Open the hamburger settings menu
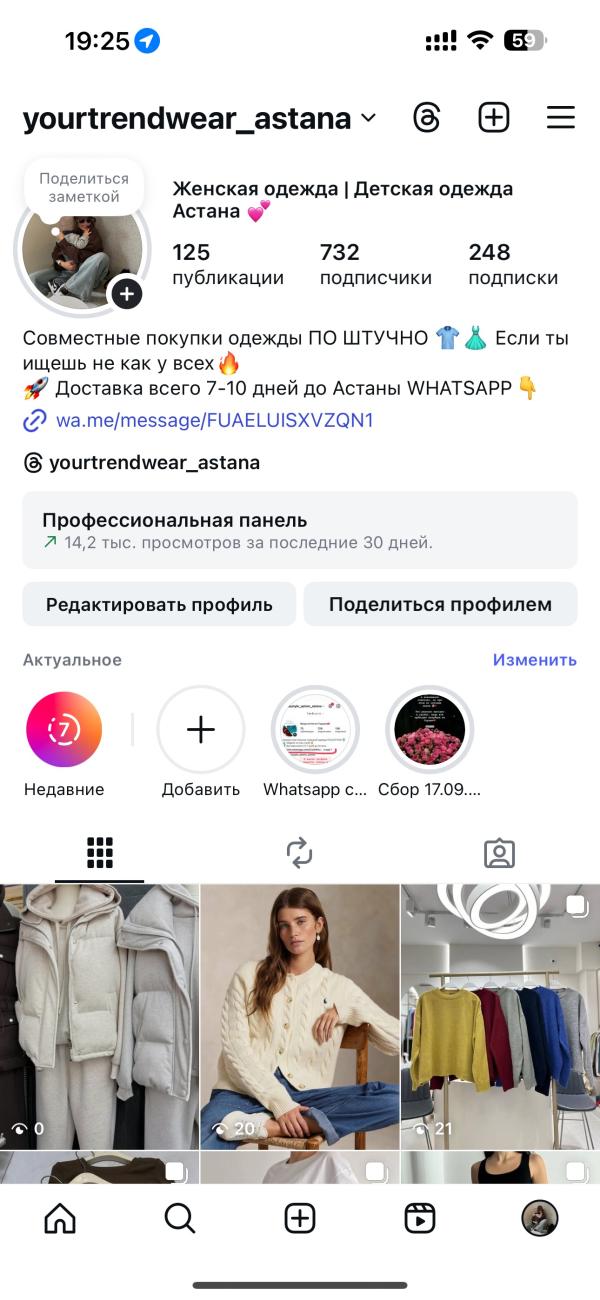The image size is (600, 1300). 560,117
